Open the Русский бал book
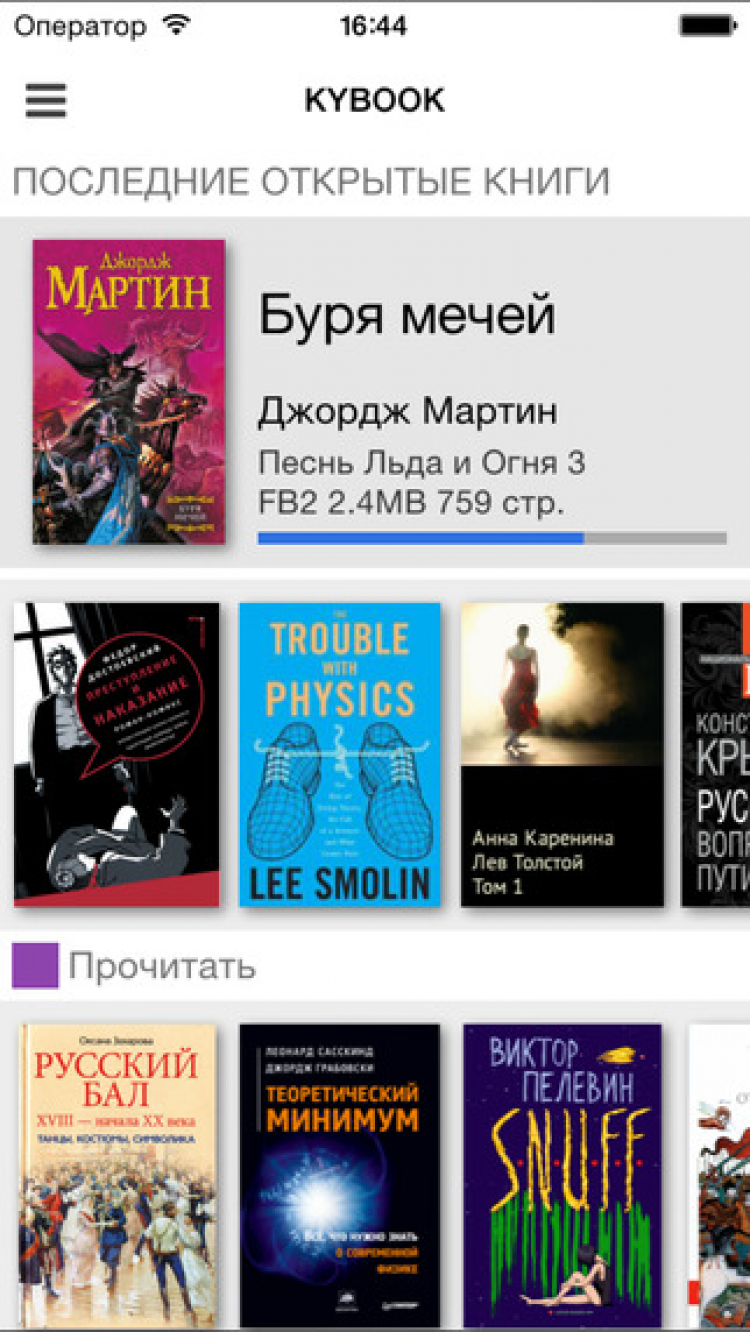Screen dimensions: 750x1332 118,1172
